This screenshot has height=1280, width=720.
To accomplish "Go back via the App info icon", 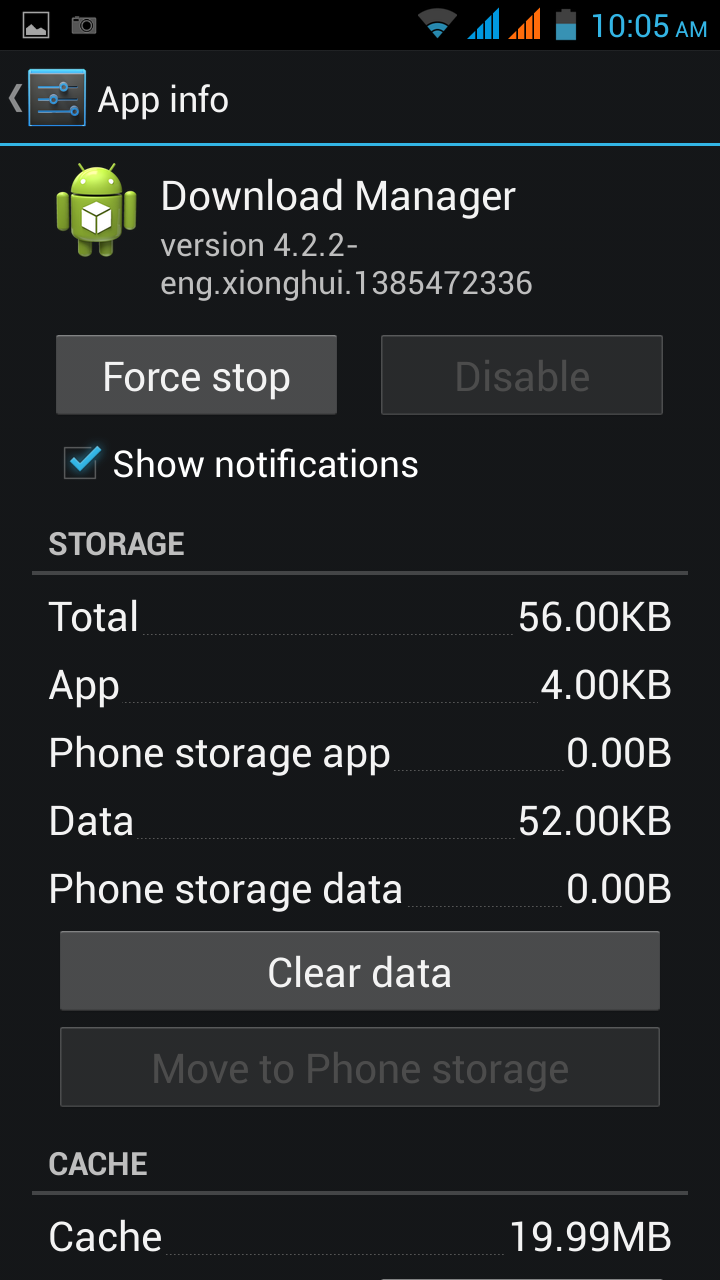I will (x=55, y=98).
